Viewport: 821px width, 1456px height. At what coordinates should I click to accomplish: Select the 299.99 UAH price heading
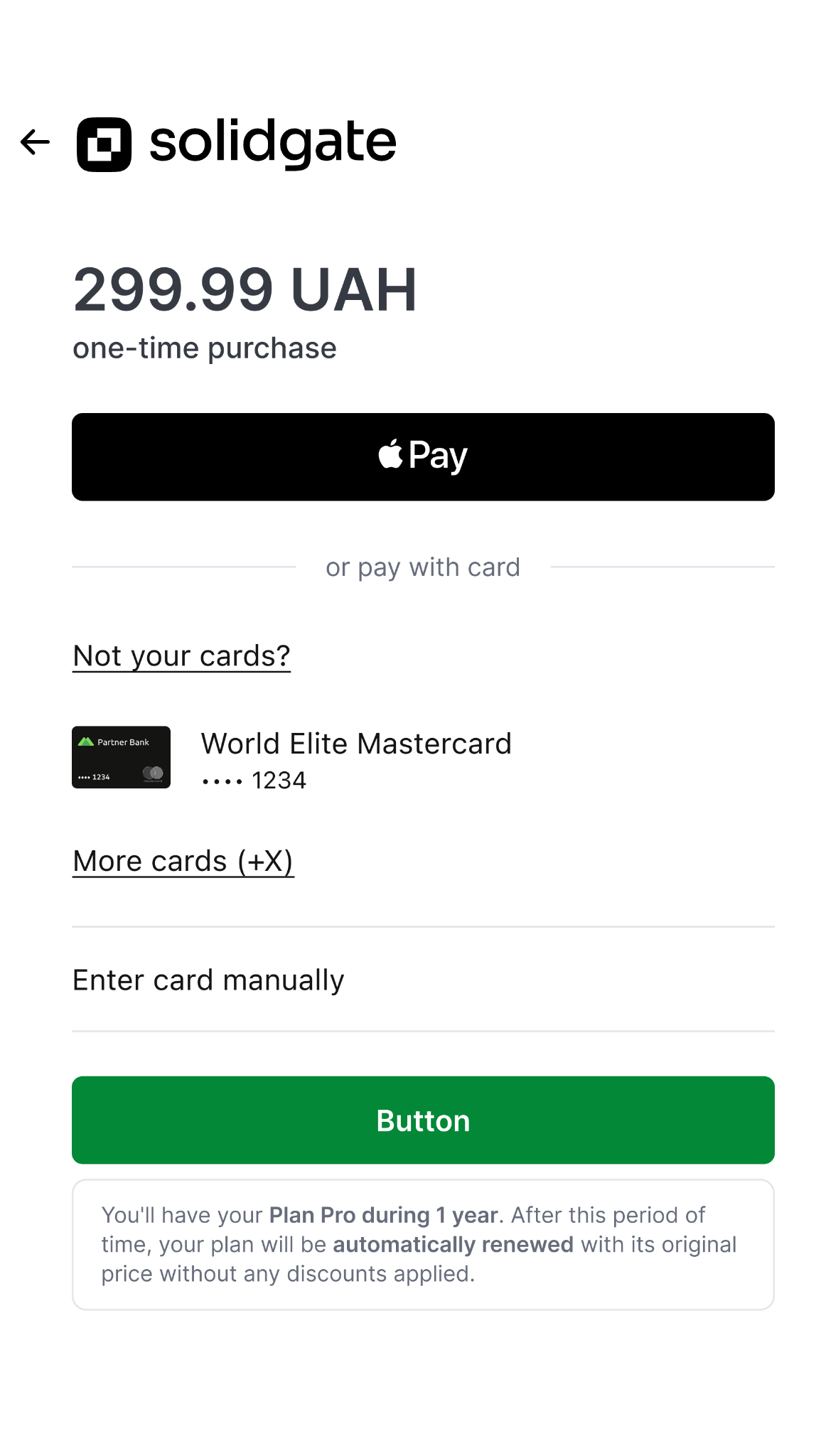pos(245,289)
